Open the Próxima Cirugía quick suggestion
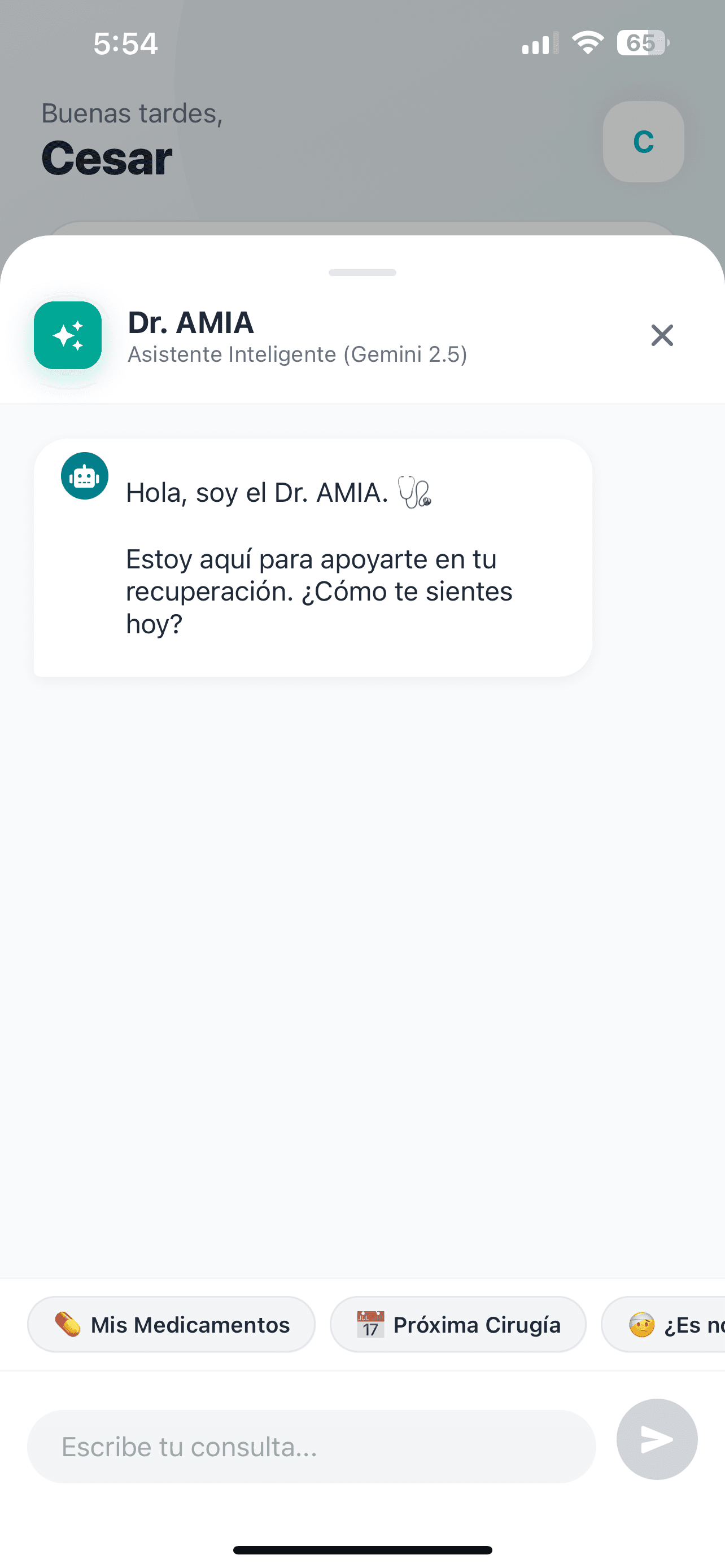The height and width of the screenshot is (1568, 725). point(458,1324)
